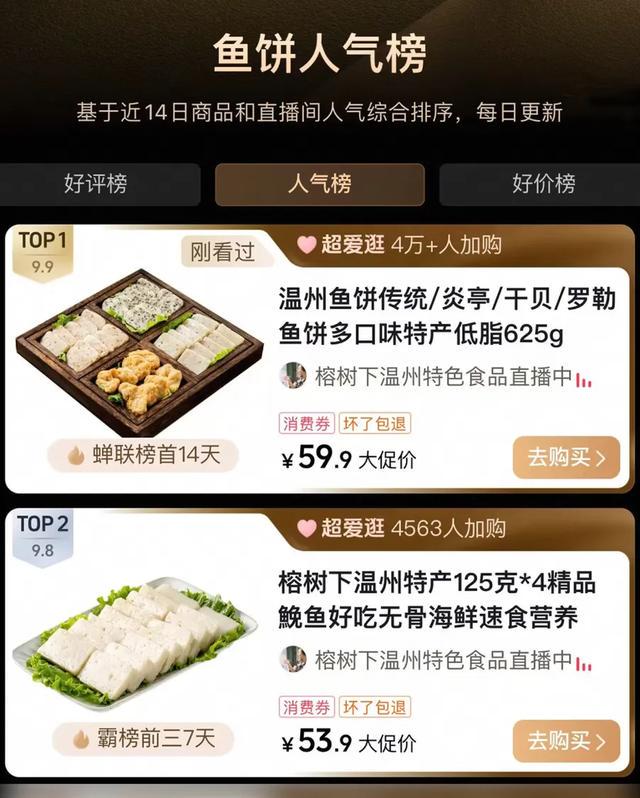Screen dimensions: 640x798
Task: Switch to the 好评榜 tab
Action: 95,184
